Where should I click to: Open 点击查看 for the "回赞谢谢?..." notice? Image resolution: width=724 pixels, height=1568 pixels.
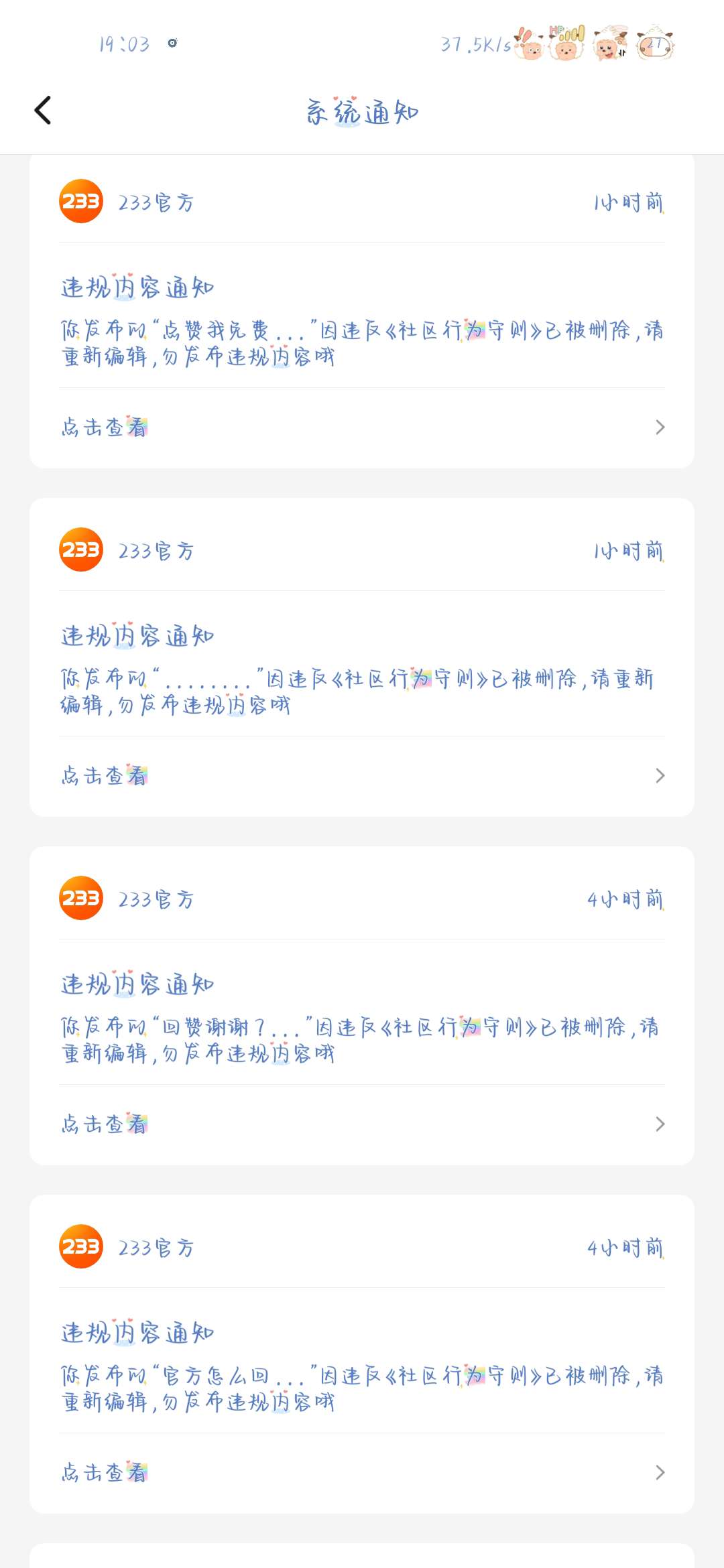coord(362,1124)
